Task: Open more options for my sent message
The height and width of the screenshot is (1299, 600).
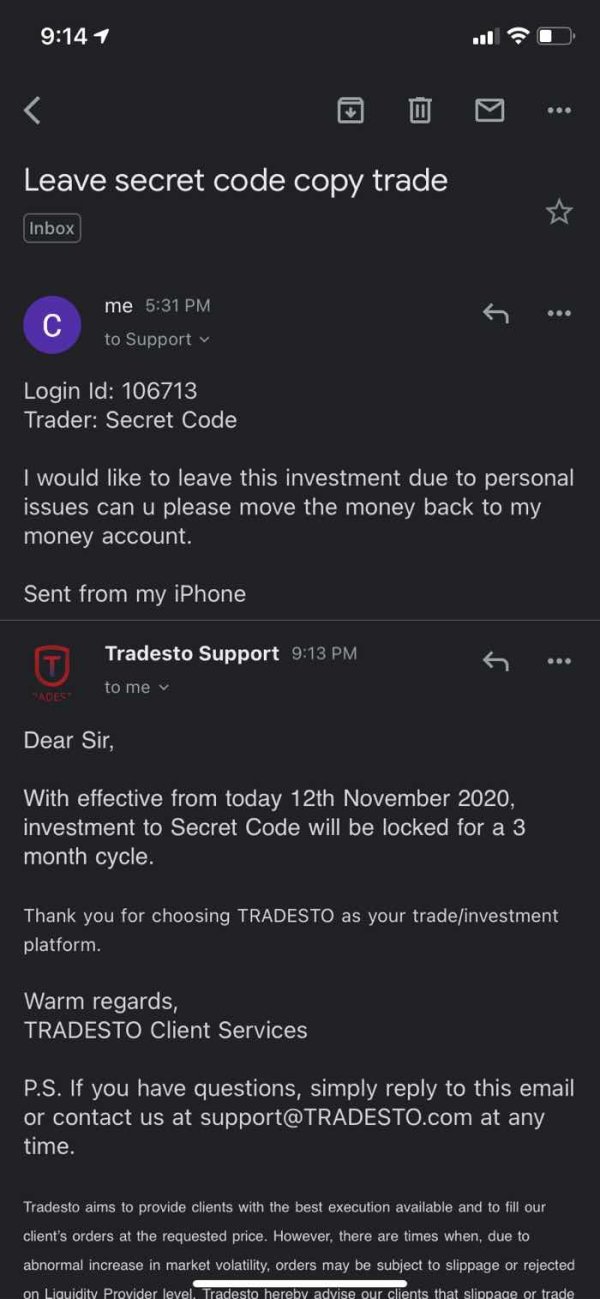Action: 559,313
